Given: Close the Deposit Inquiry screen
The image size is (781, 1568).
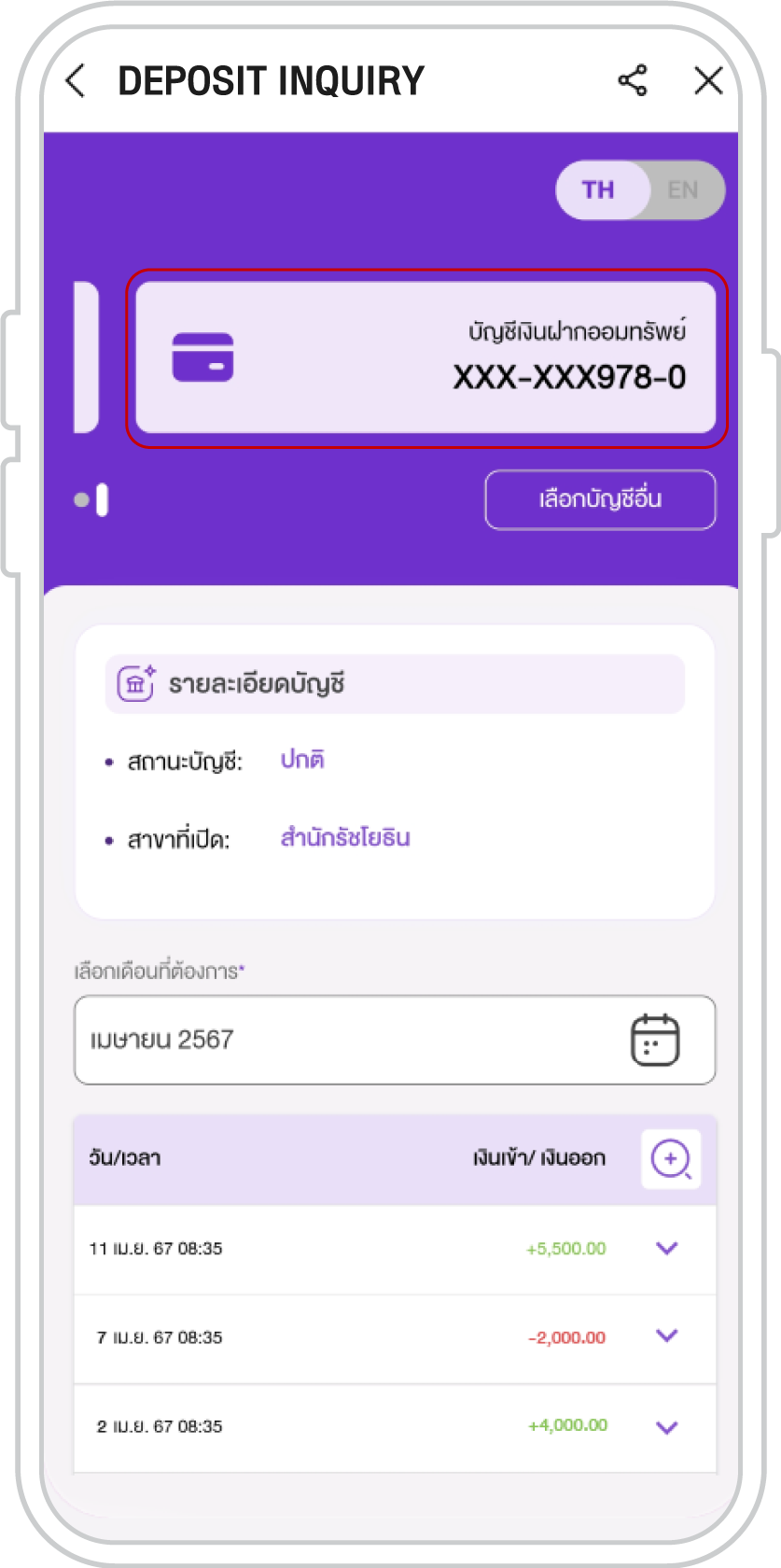Looking at the screenshot, I should 708,81.
